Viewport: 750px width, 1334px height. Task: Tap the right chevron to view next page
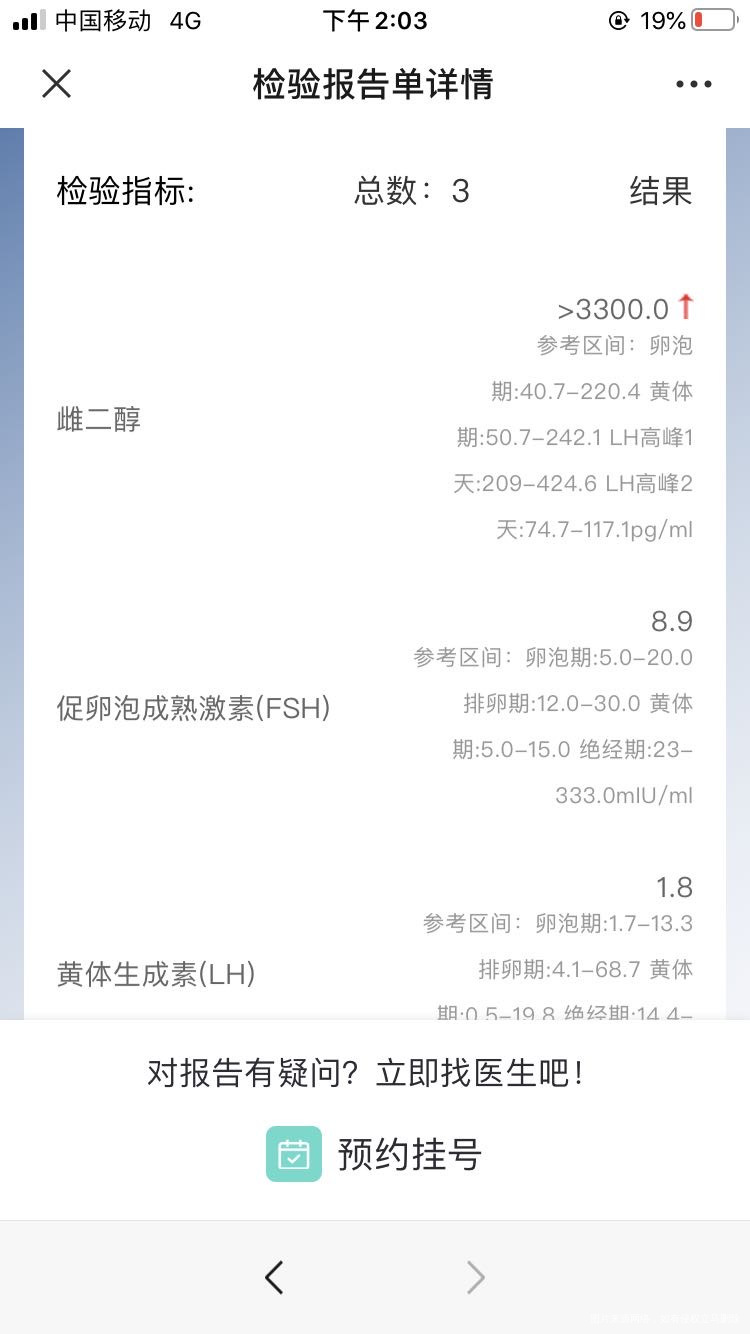pos(475,1277)
